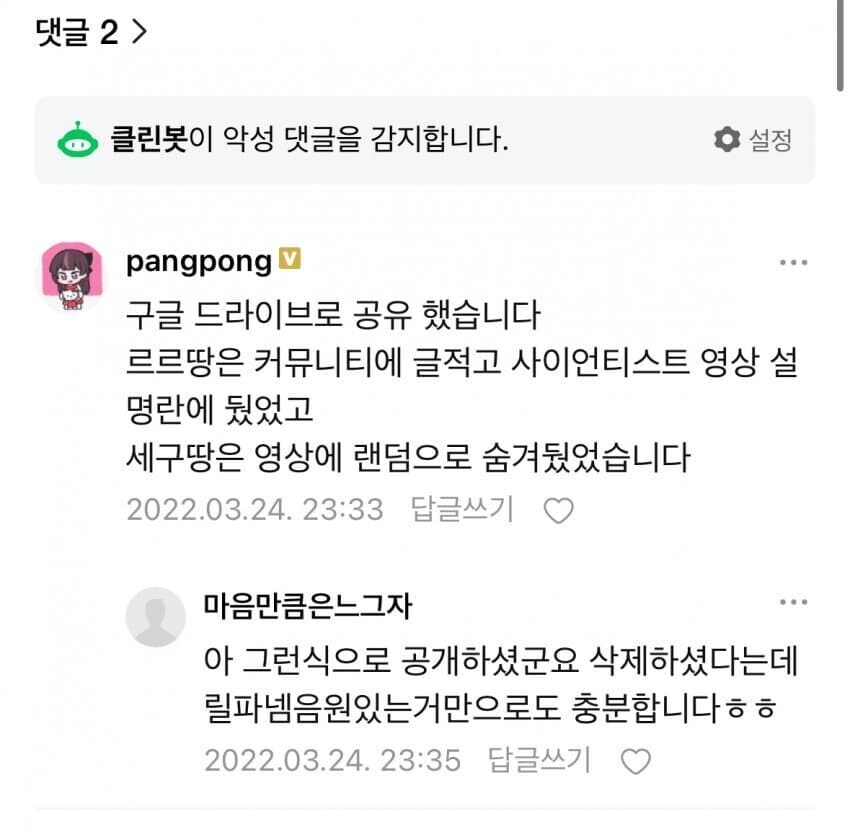The image size is (850, 831).
Task: Open overflow menu on 마음만큼은느그자's reply
Action: (793, 603)
